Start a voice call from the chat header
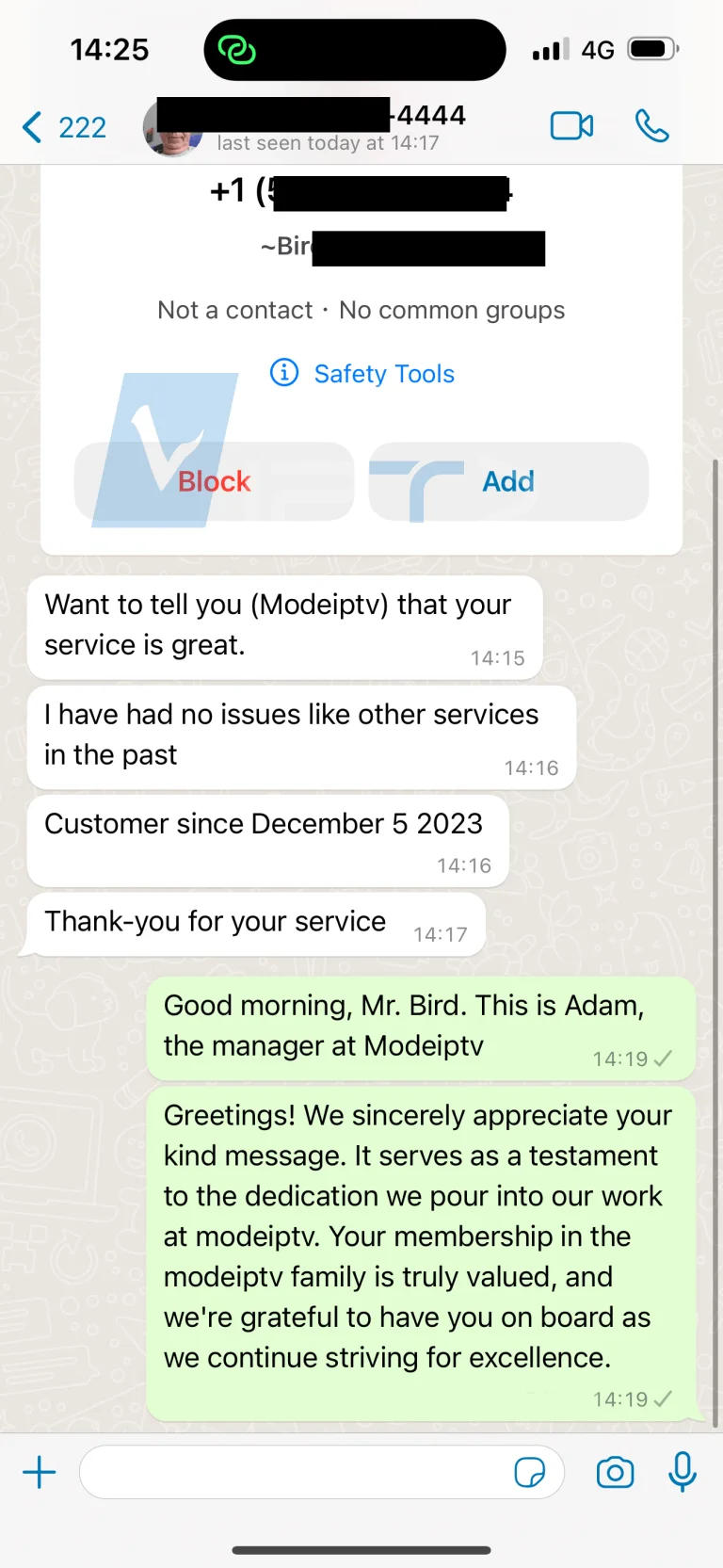The height and width of the screenshot is (1568, 723). [x=653, y=128]
